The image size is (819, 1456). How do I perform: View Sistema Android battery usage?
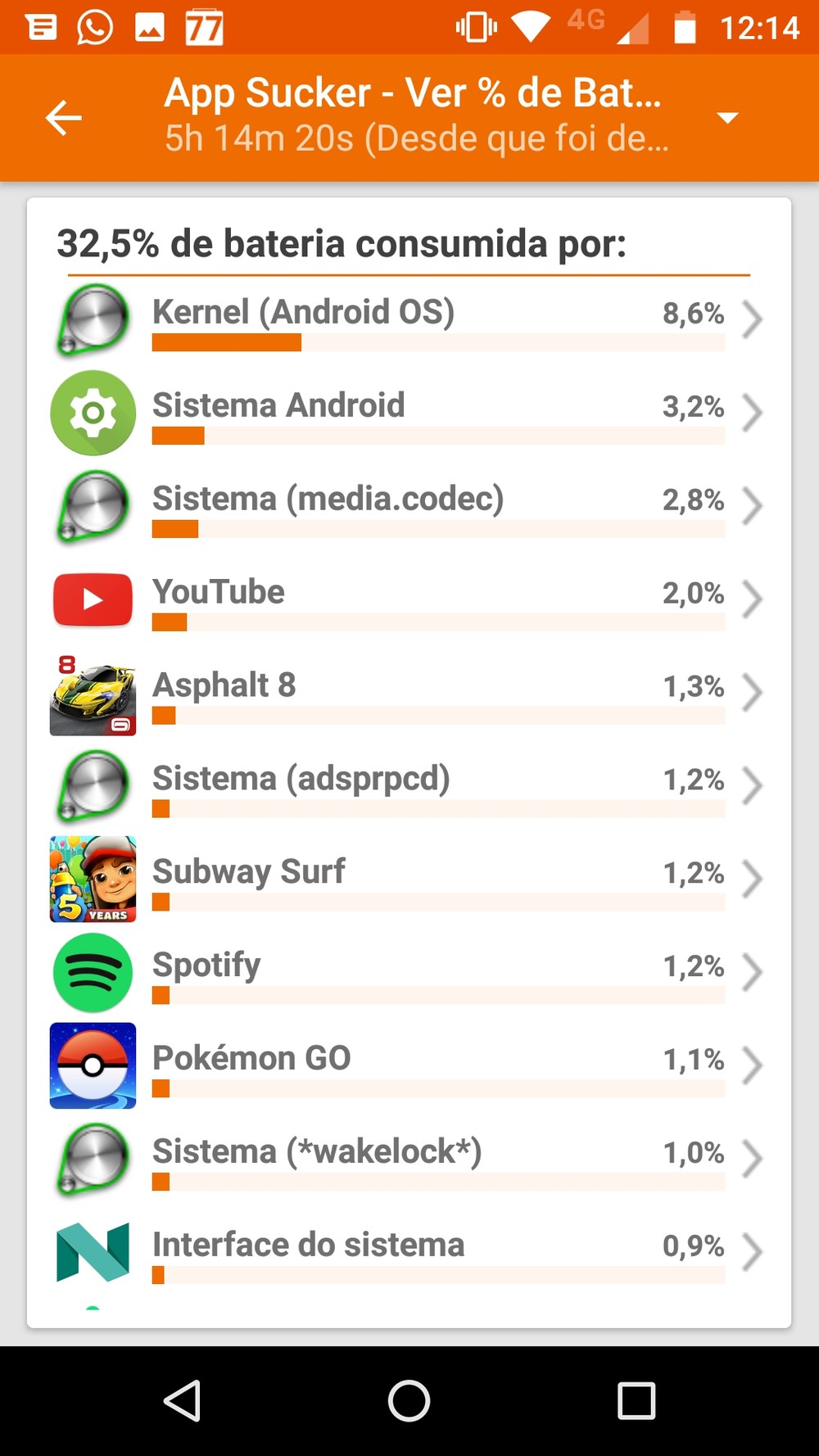409,413
